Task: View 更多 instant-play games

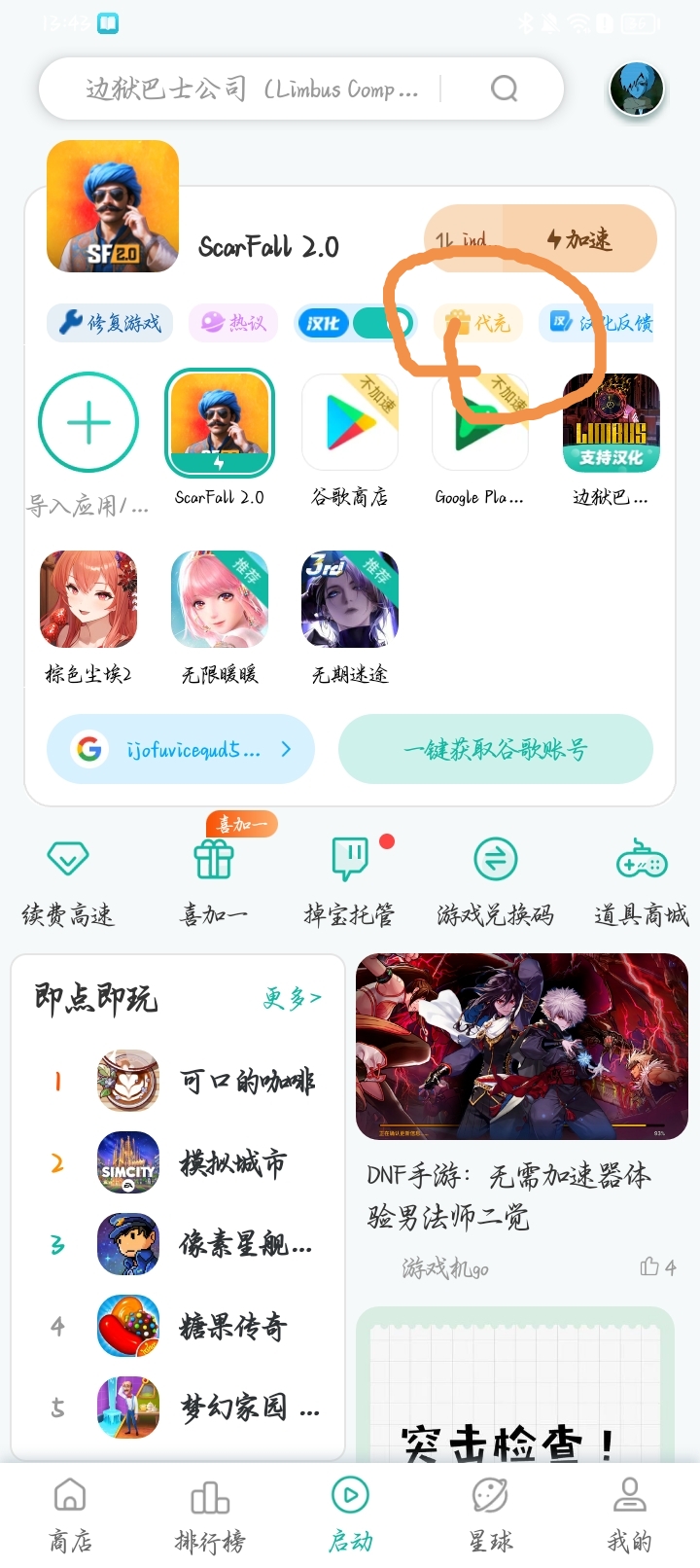Action: (x=292, y=998)
